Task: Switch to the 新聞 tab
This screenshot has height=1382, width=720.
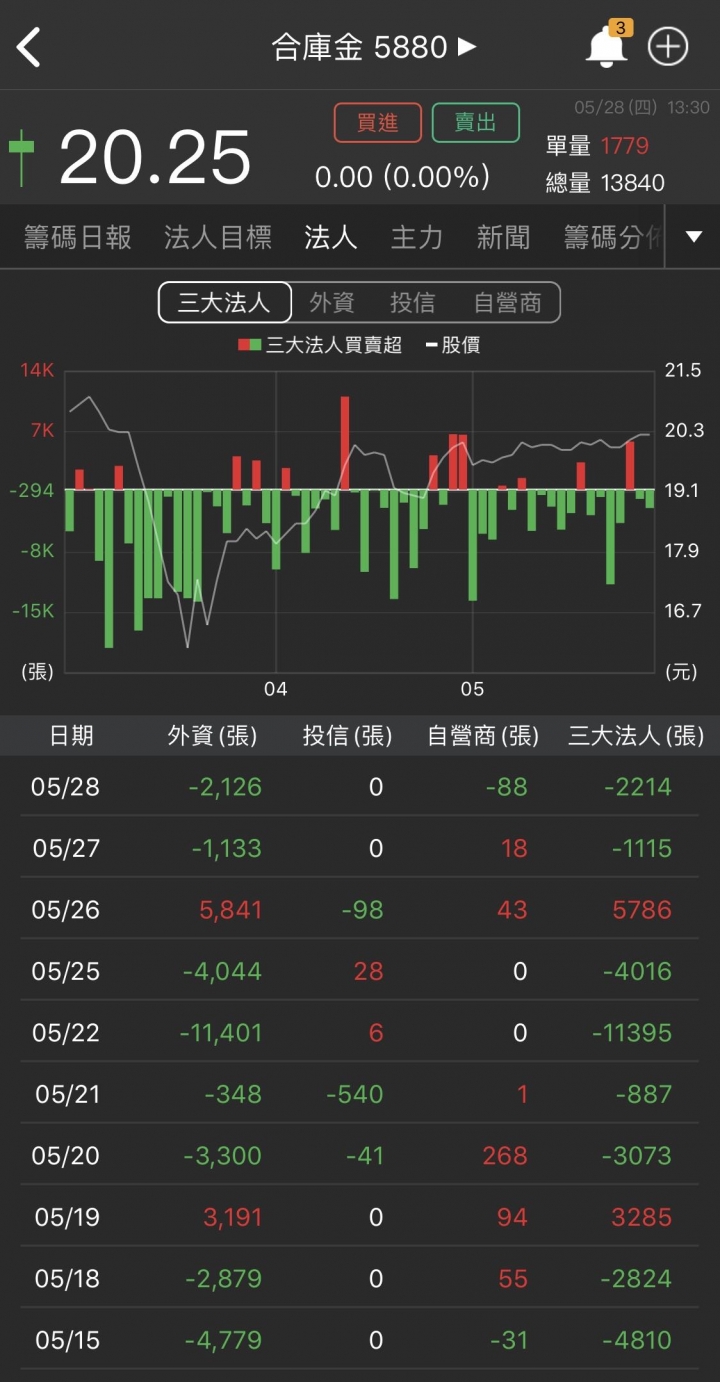Action: 503,237
